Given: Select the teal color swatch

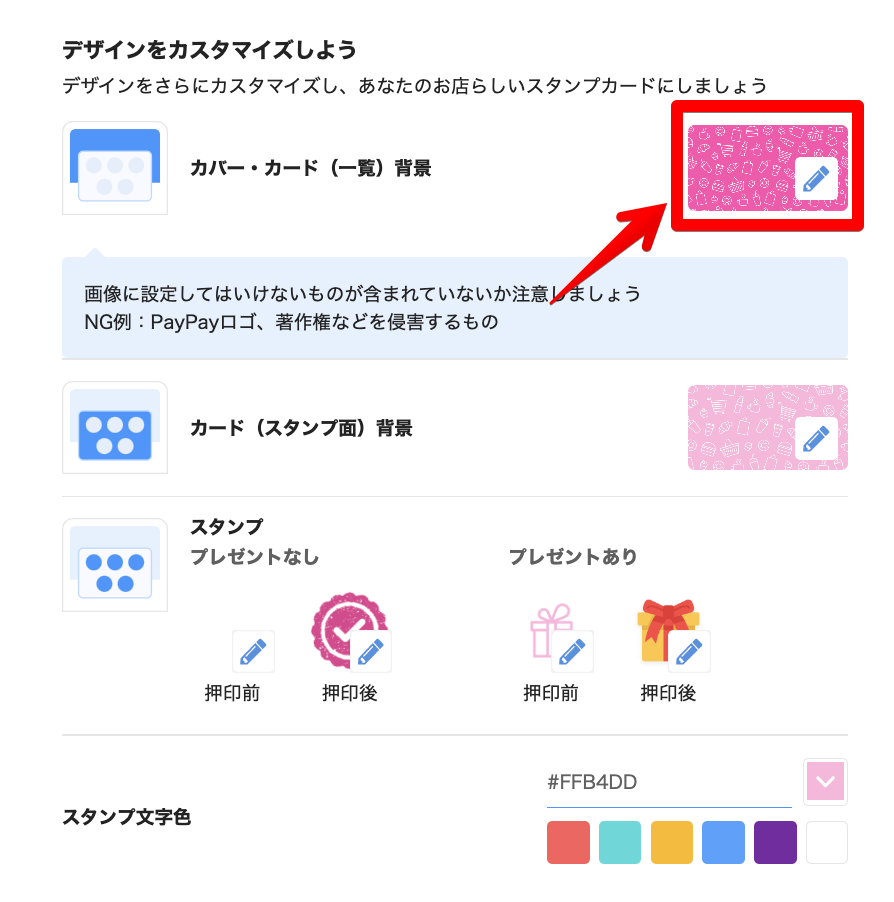Looking at the screenshot, I should pos(620,842).
